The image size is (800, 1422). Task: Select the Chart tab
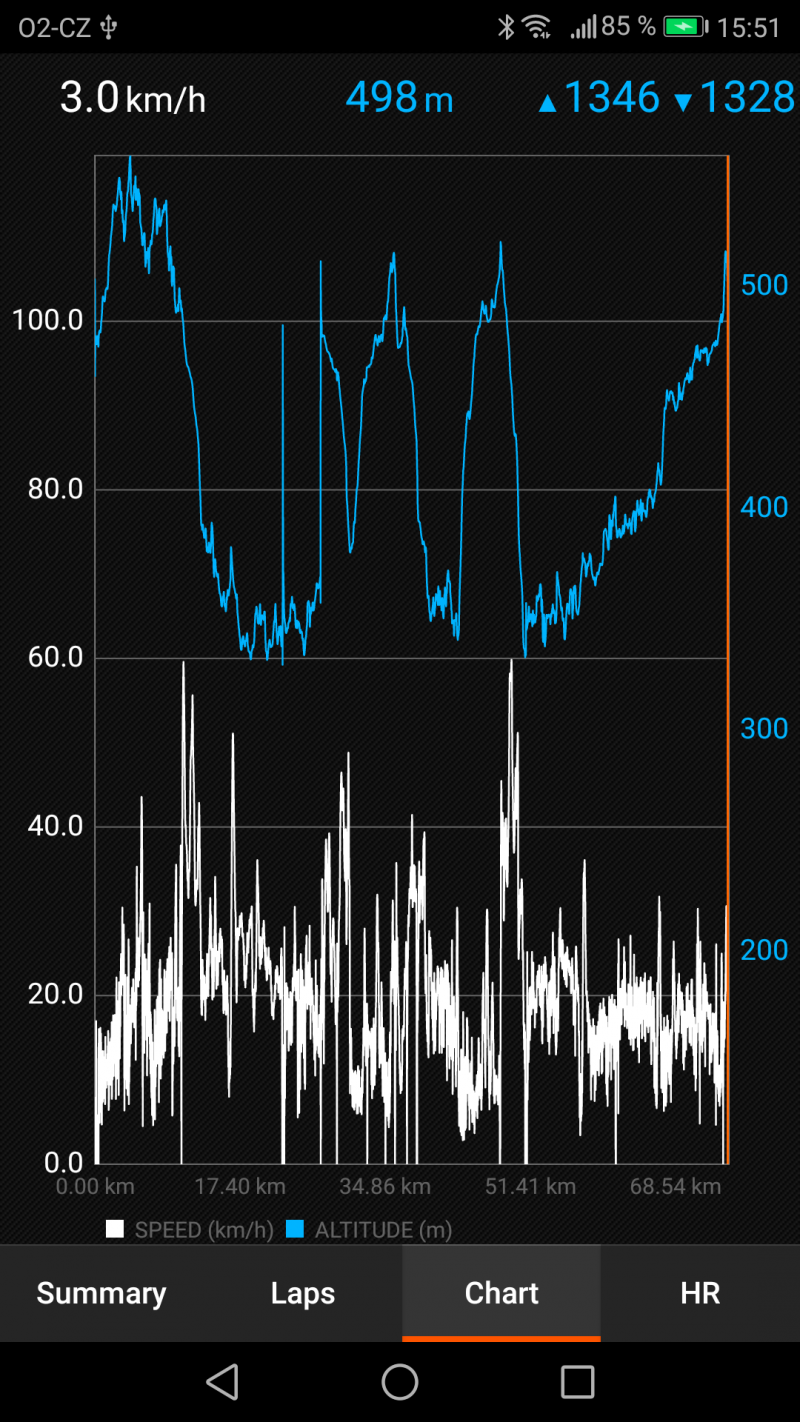pyautogui.click(x=501, y=1293)
